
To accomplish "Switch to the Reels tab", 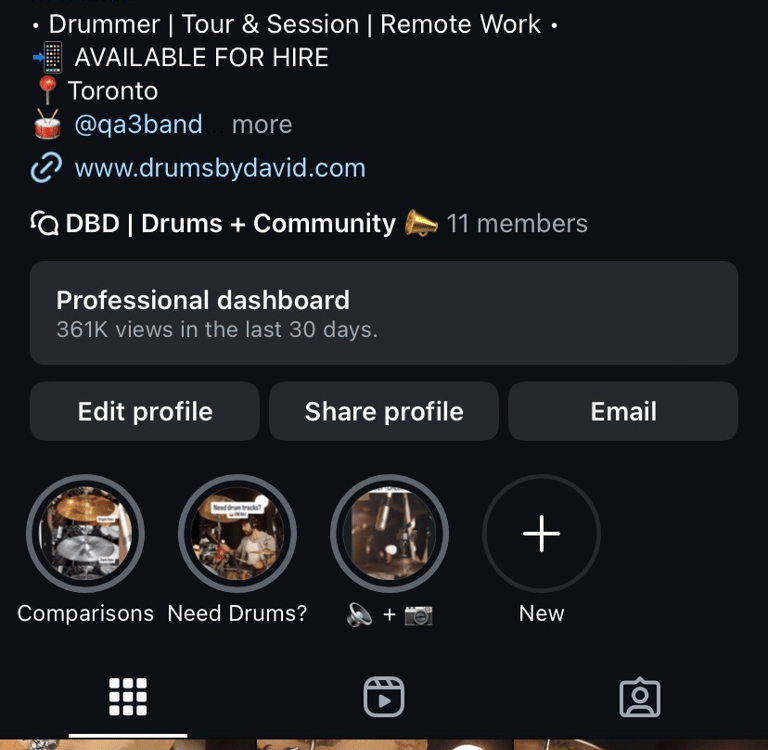I will click(384, 697).
